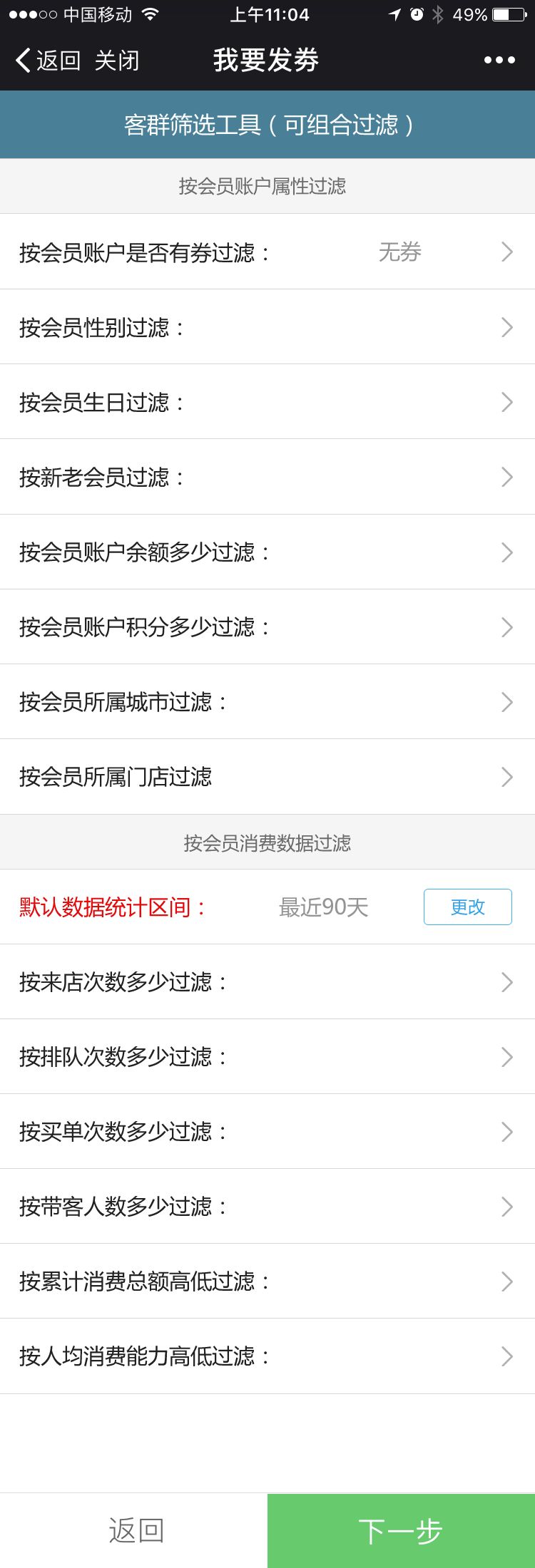Tap the 返回 back arrow in header
The image size is (535, 1568).
(47, 61)
